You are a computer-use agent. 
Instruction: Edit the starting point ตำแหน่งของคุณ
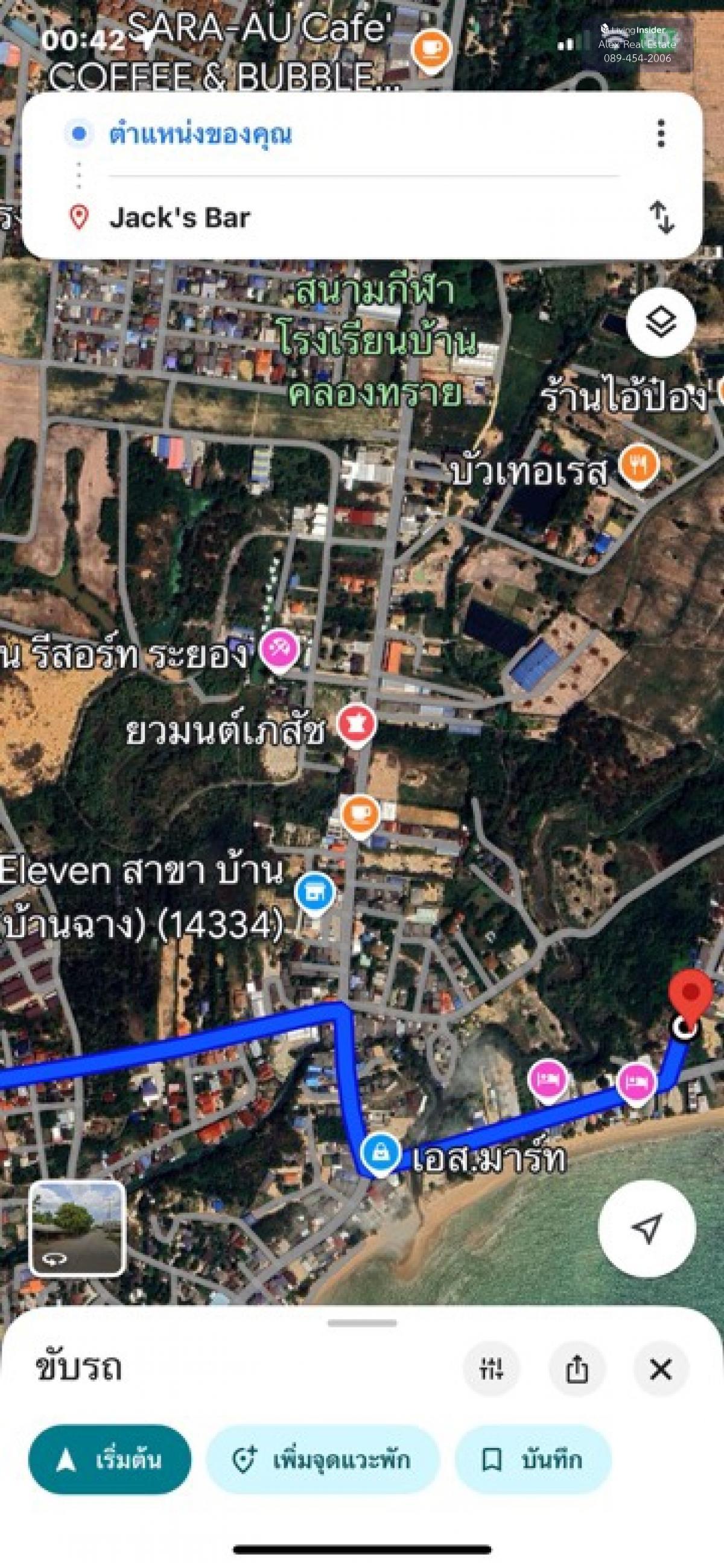coord(201,134)
